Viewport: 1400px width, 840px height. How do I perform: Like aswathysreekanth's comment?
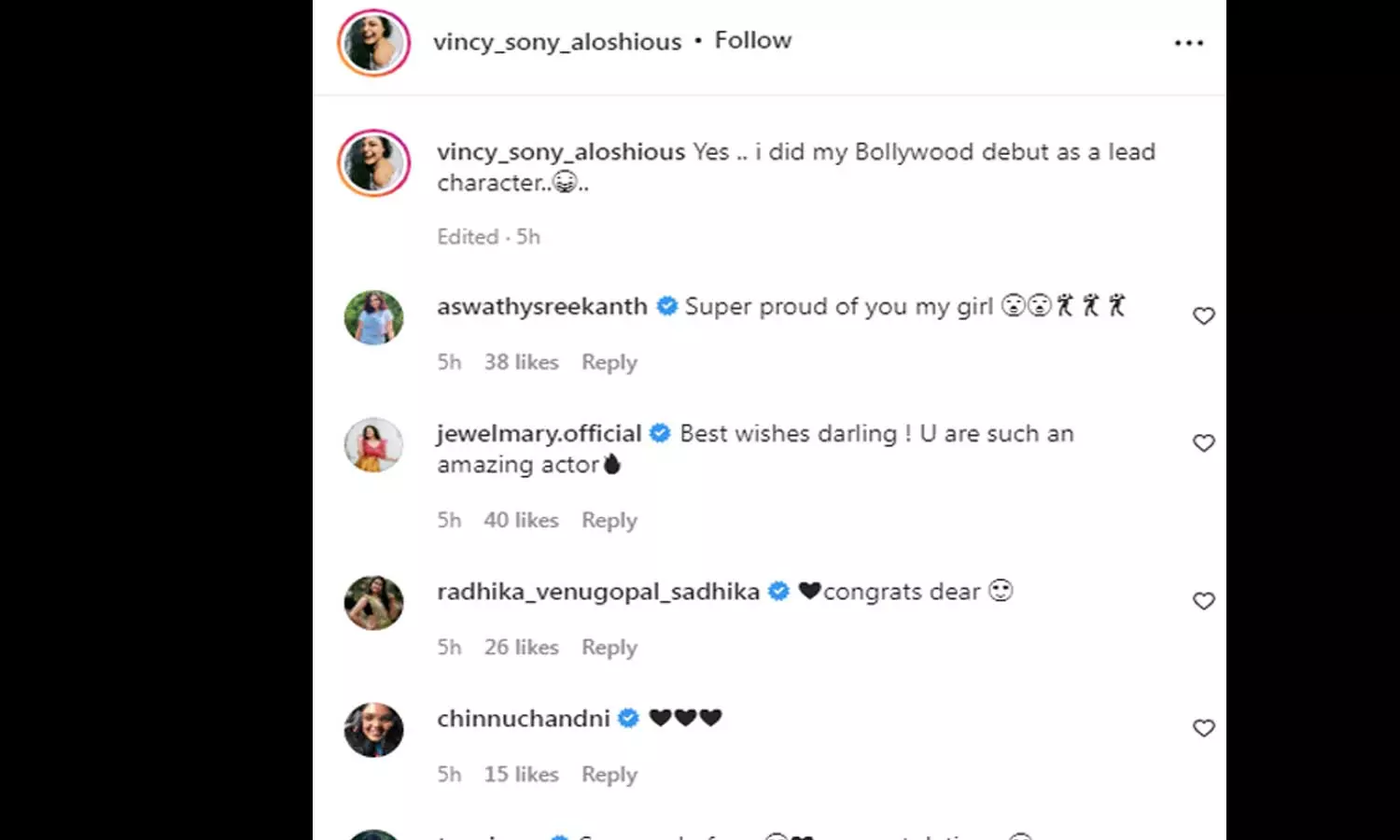coord(1203,316)
